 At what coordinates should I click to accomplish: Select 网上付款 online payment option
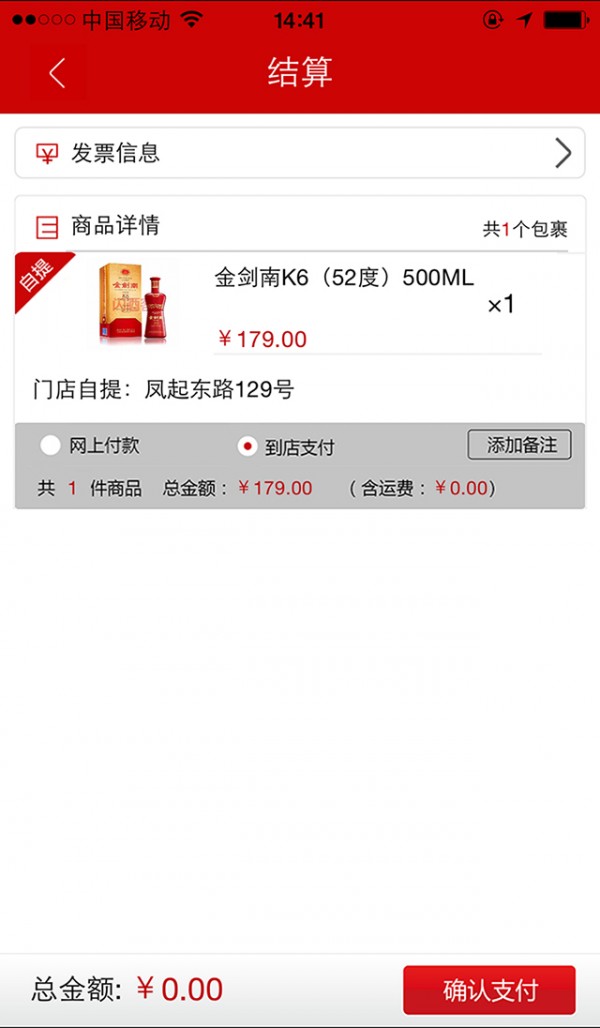[x=50, y=446]
